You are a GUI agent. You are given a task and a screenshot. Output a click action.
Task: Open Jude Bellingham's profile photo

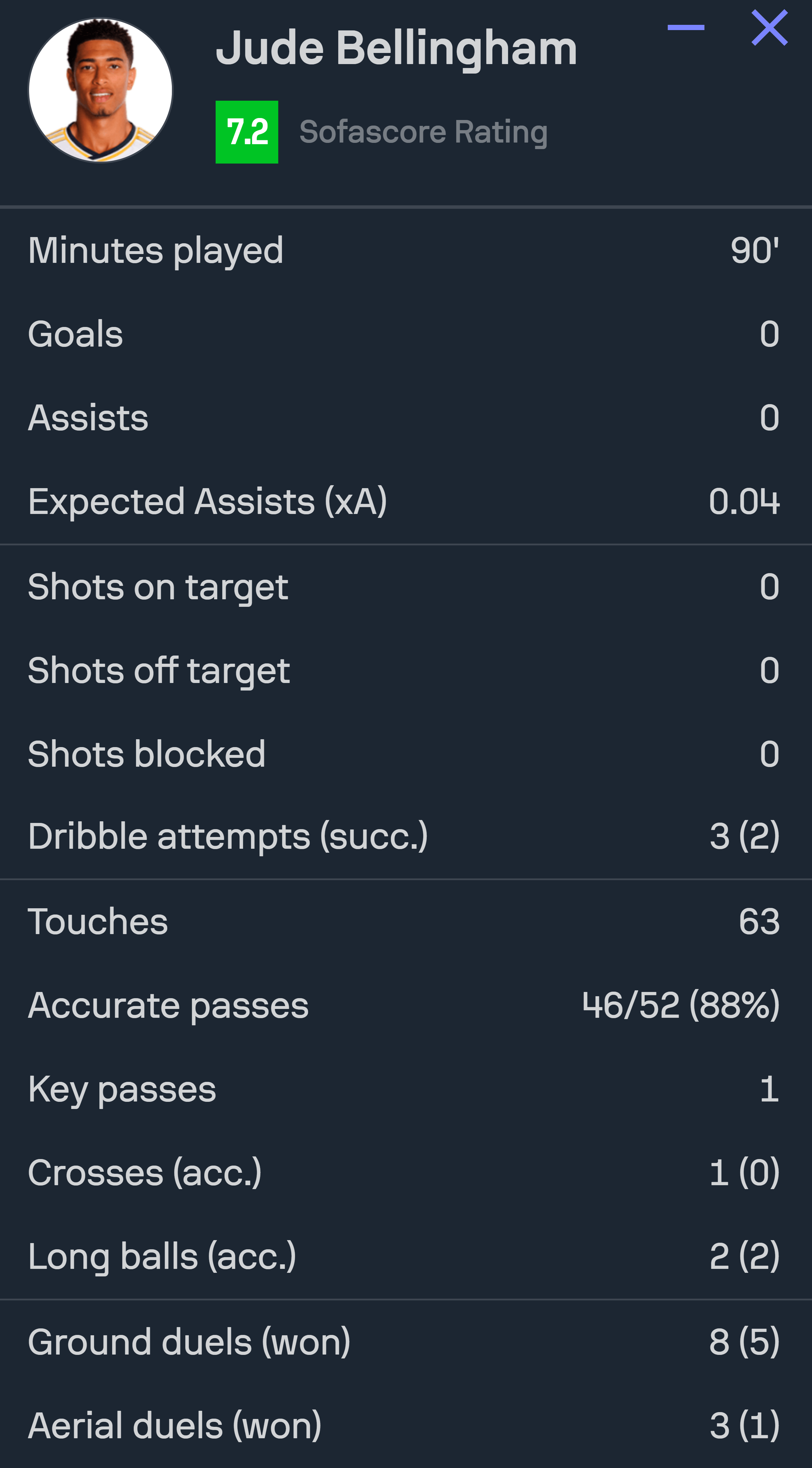pos(100,90)
